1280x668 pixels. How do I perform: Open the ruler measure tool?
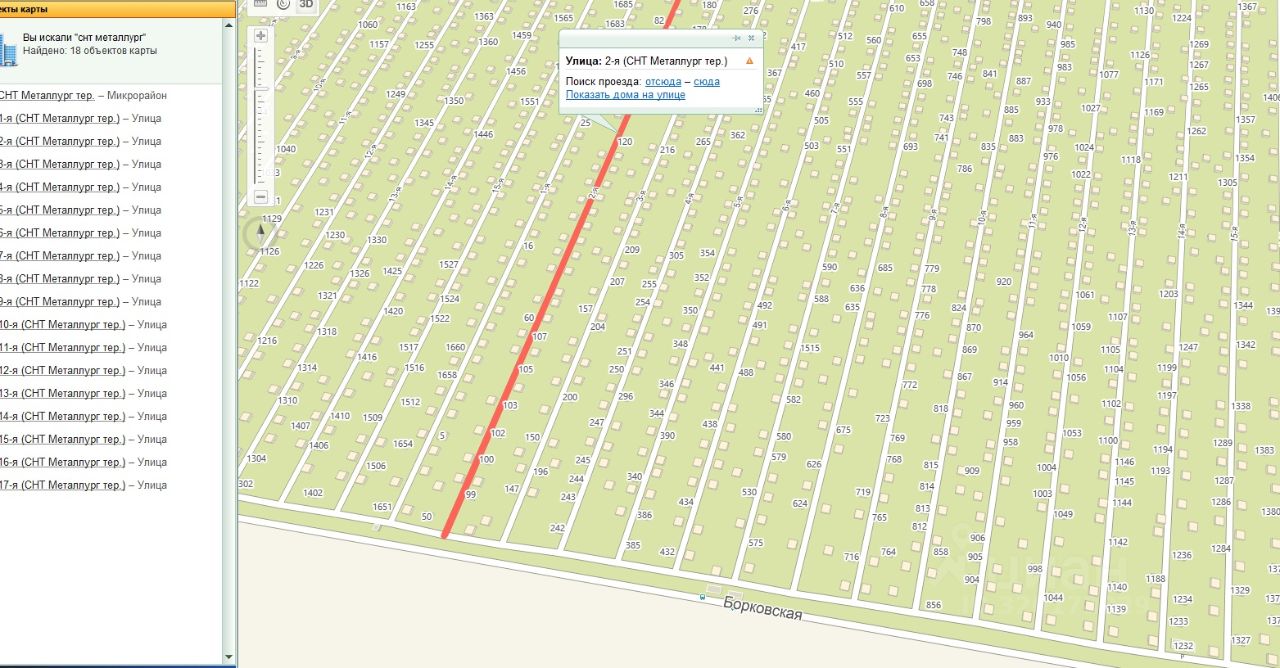[x=262, y=4]
